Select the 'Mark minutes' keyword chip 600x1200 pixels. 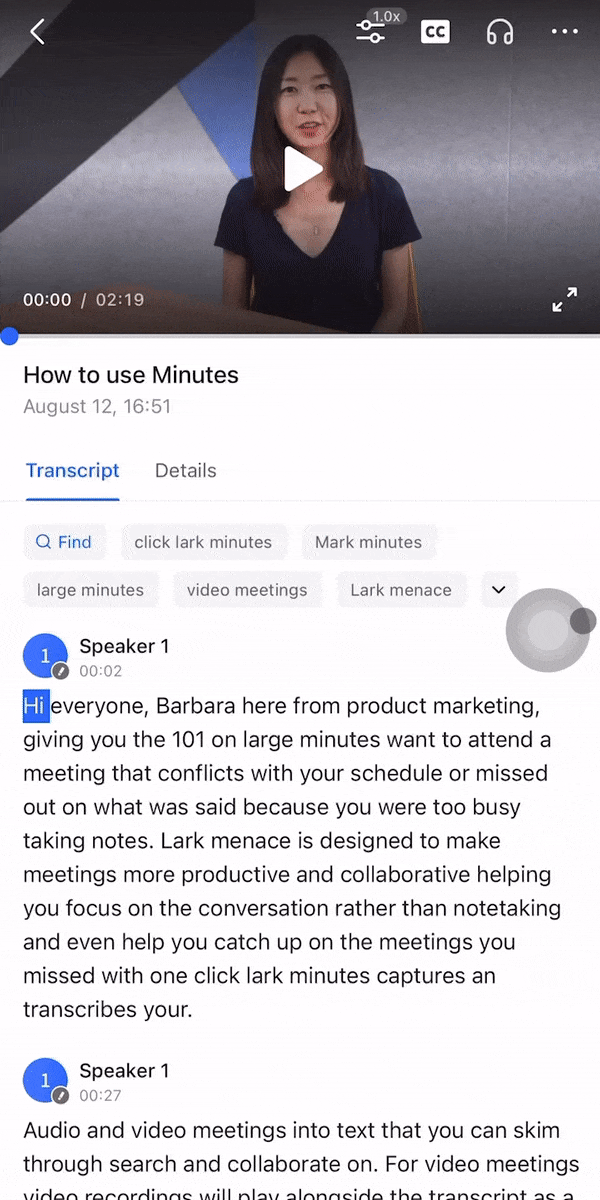[368, 542]
